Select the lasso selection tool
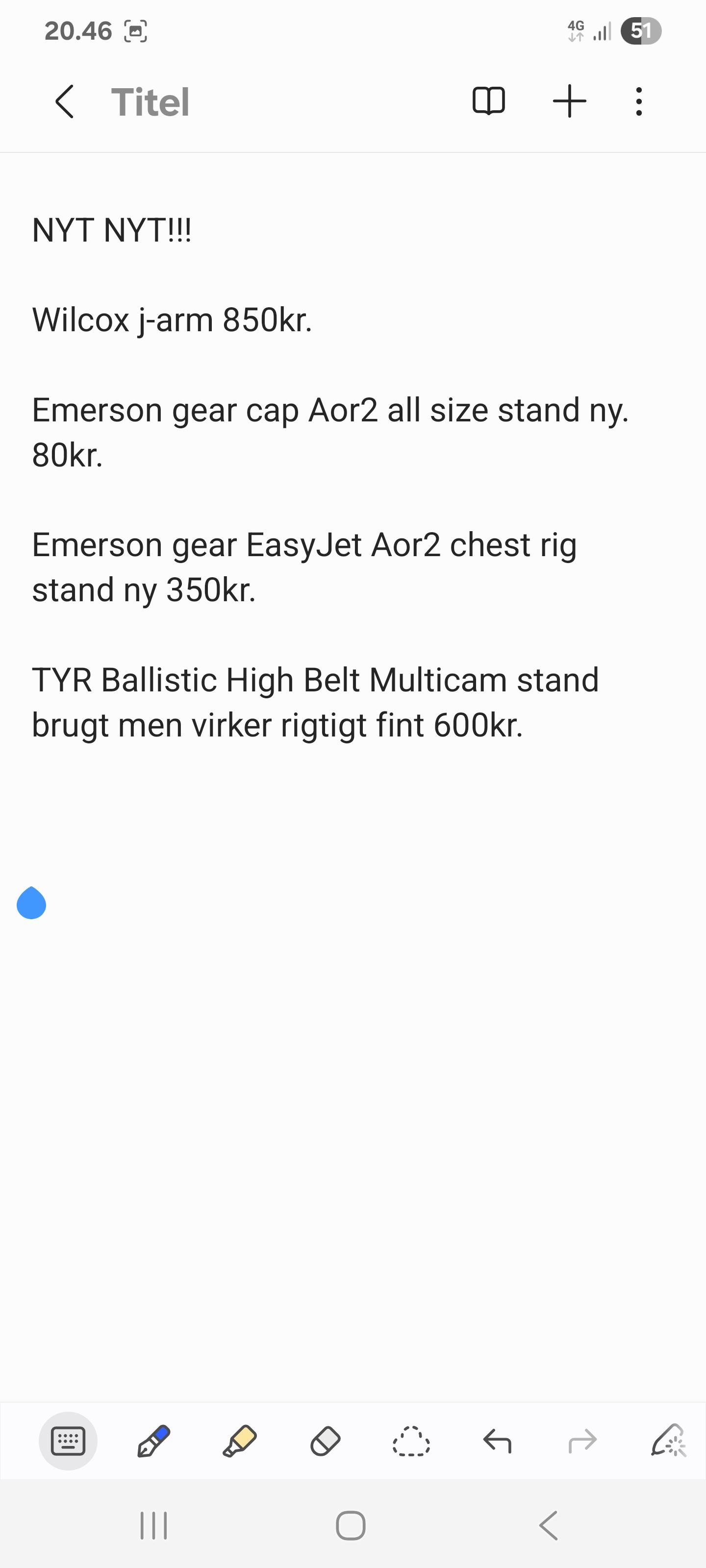The image size is (706, 1568). pos(411,1441)
